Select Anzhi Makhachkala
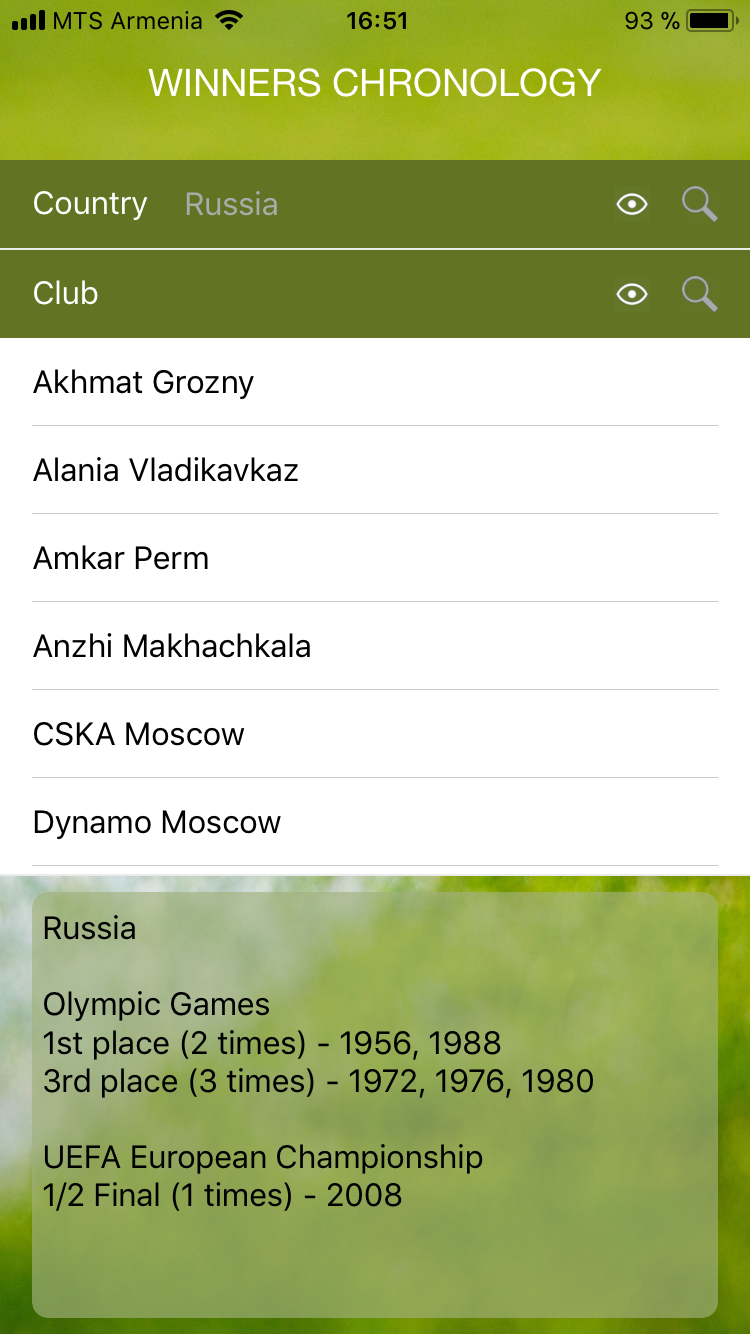The width and height of the screenshot is (750, 1334). click(x=375, y=646)
